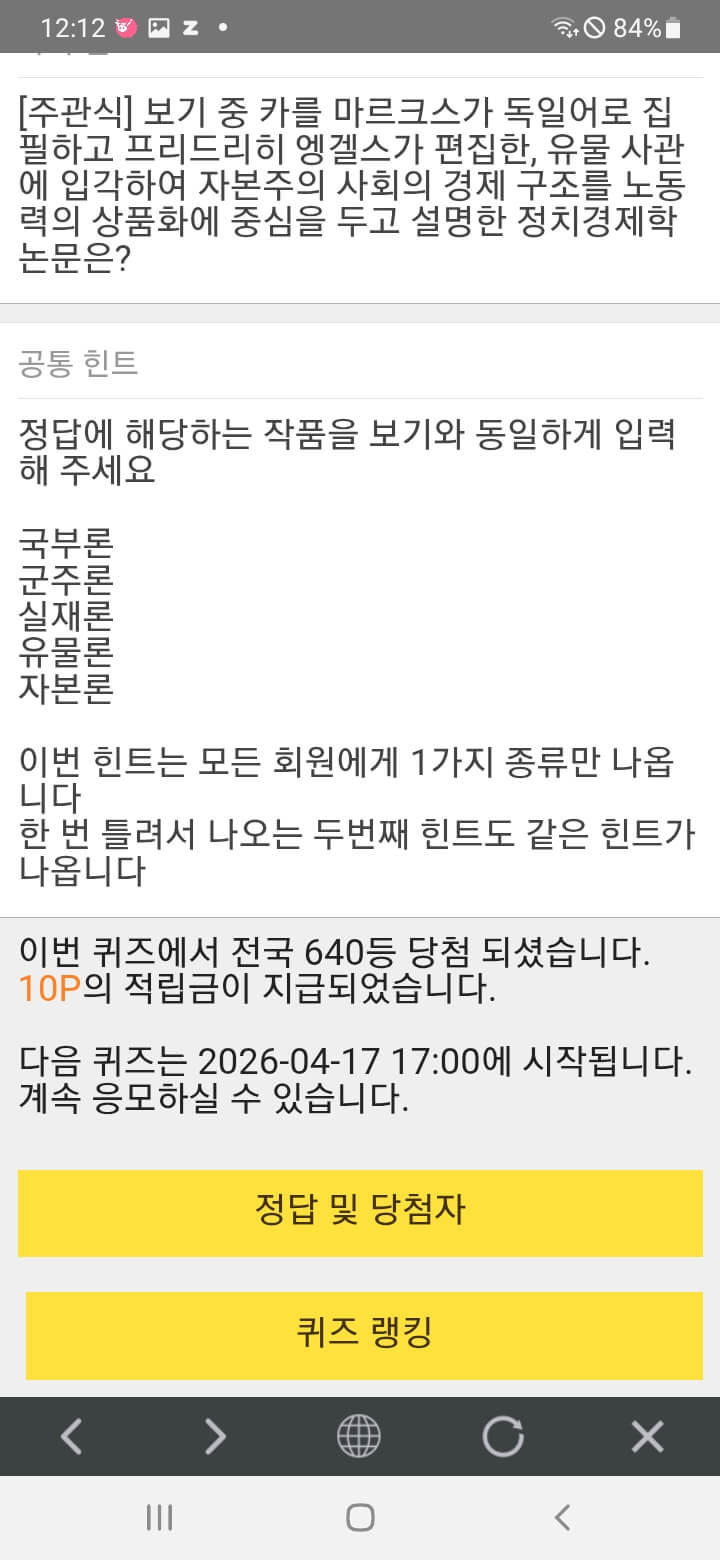The width and height of the screenshot is (720, 1560).
Task: Open the system recent apps
Action: 159,1517
